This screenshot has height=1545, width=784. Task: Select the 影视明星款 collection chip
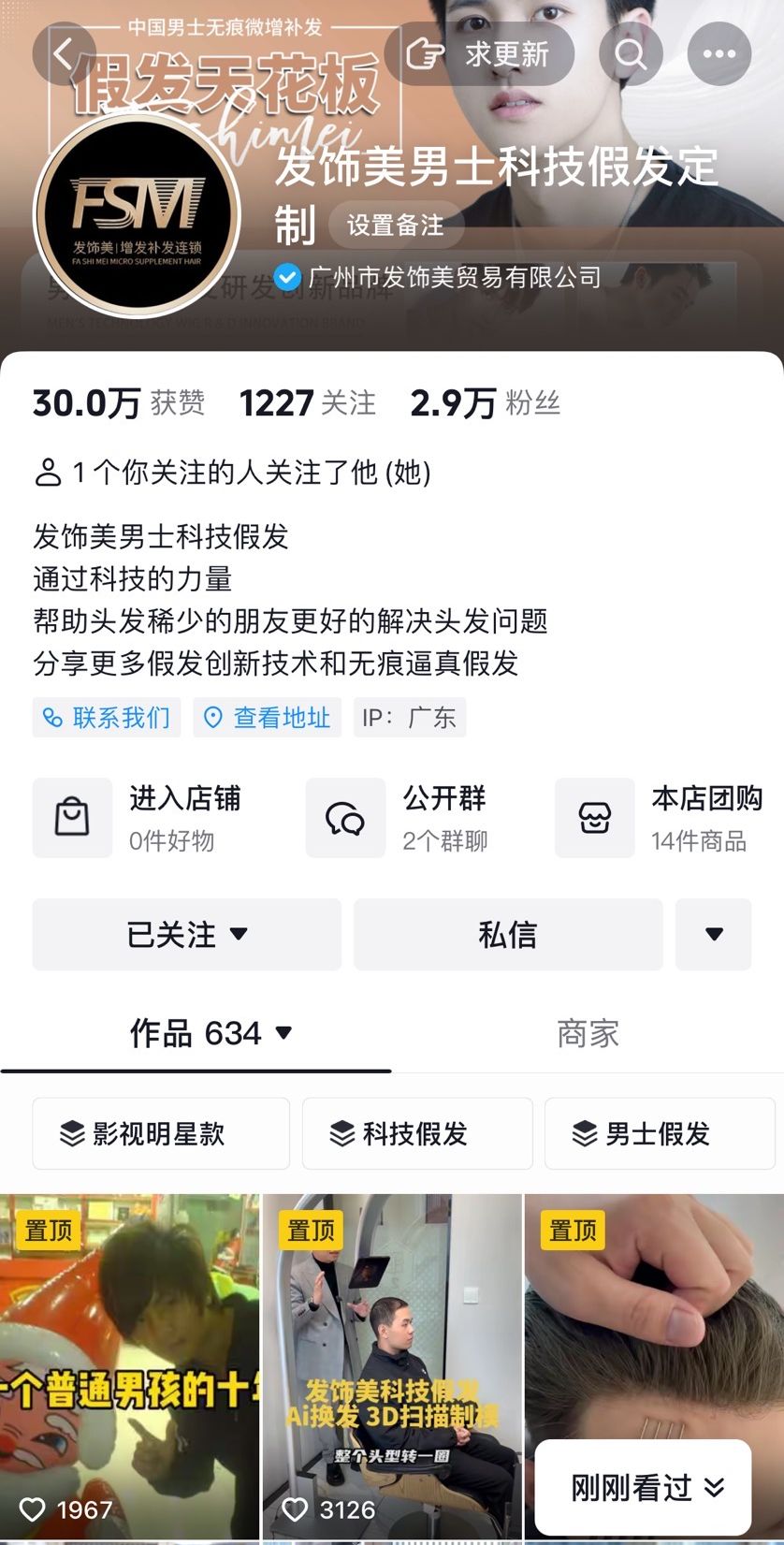(161, 1133)
